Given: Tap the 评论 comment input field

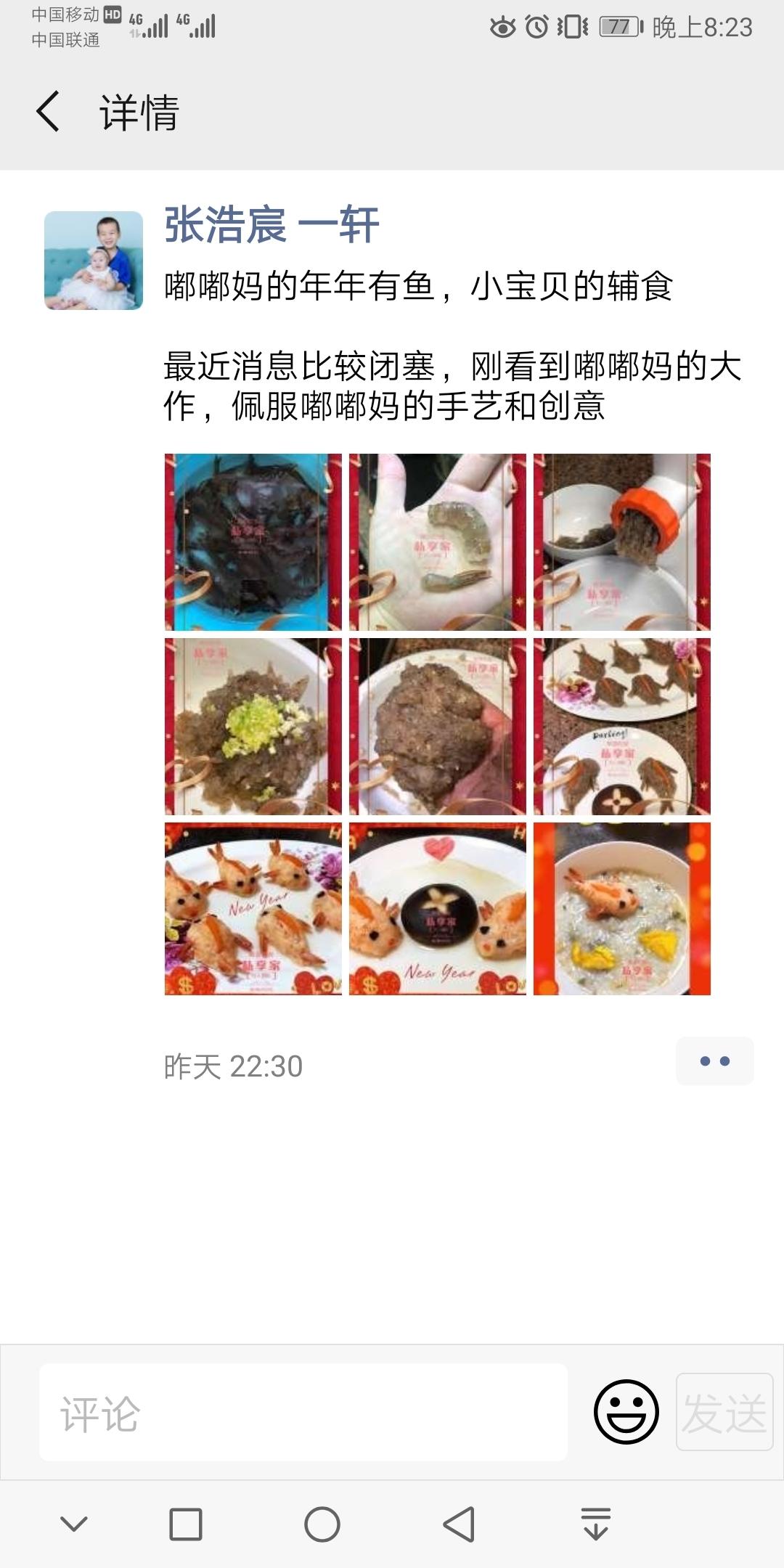Looking at the screenshot, I should [303, 1412].
